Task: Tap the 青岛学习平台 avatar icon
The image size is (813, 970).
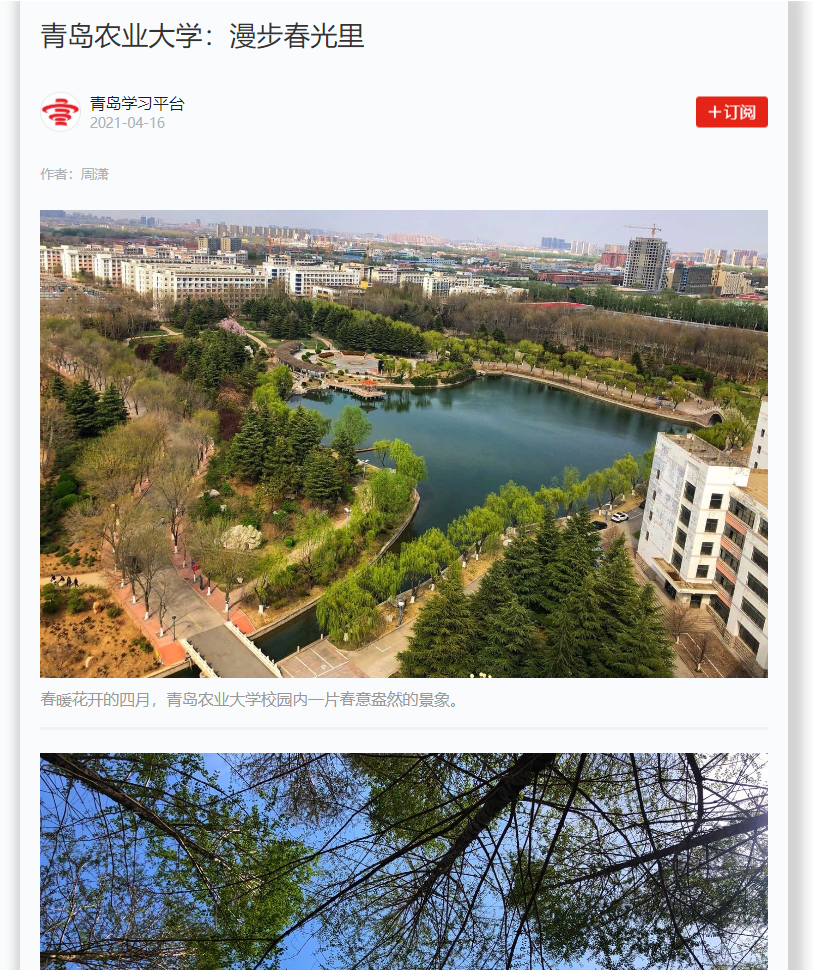Action: [60, 112]
